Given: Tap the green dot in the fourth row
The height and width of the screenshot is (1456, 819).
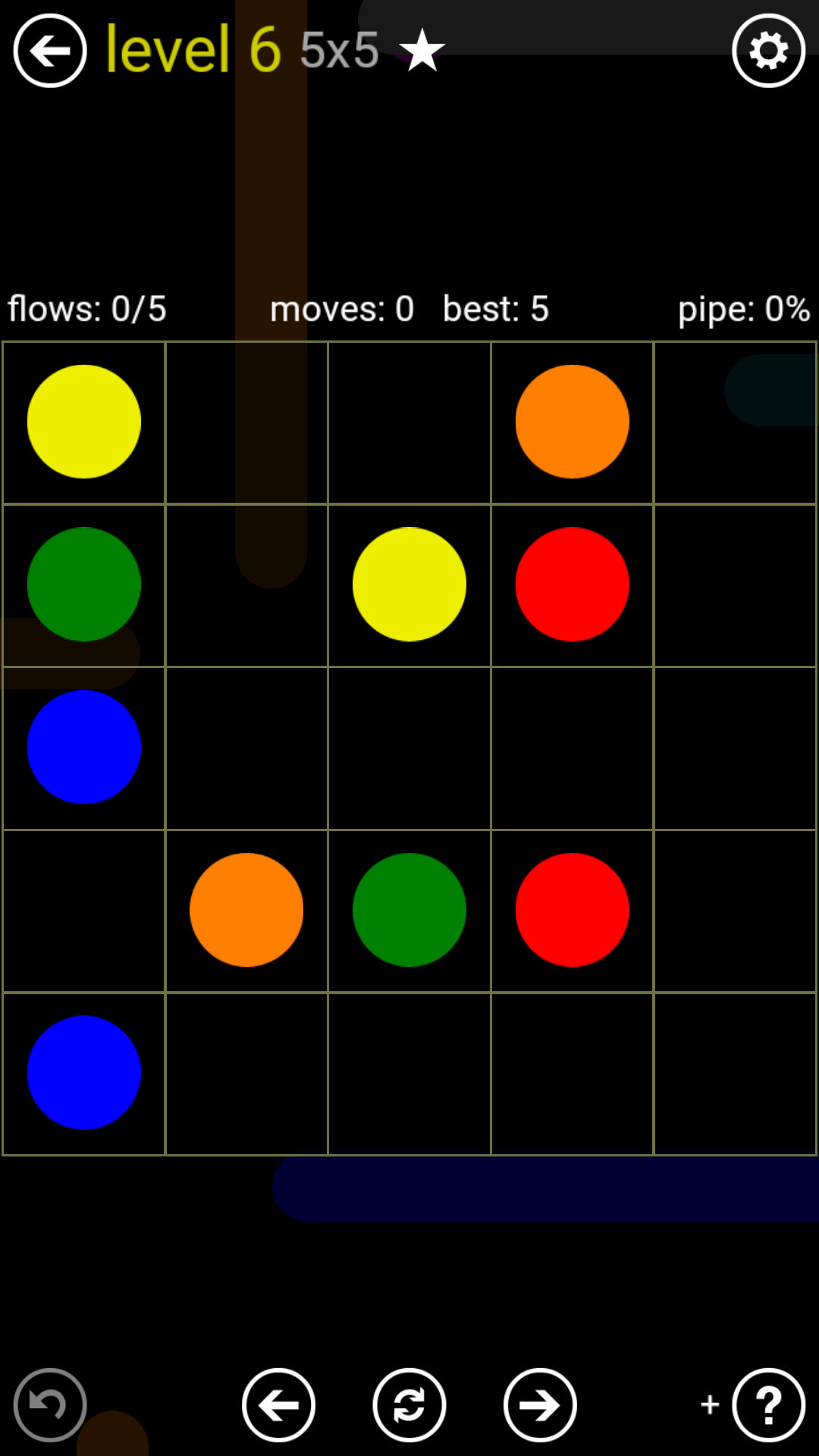Looking at the screenshot, I should pos(409,910).
